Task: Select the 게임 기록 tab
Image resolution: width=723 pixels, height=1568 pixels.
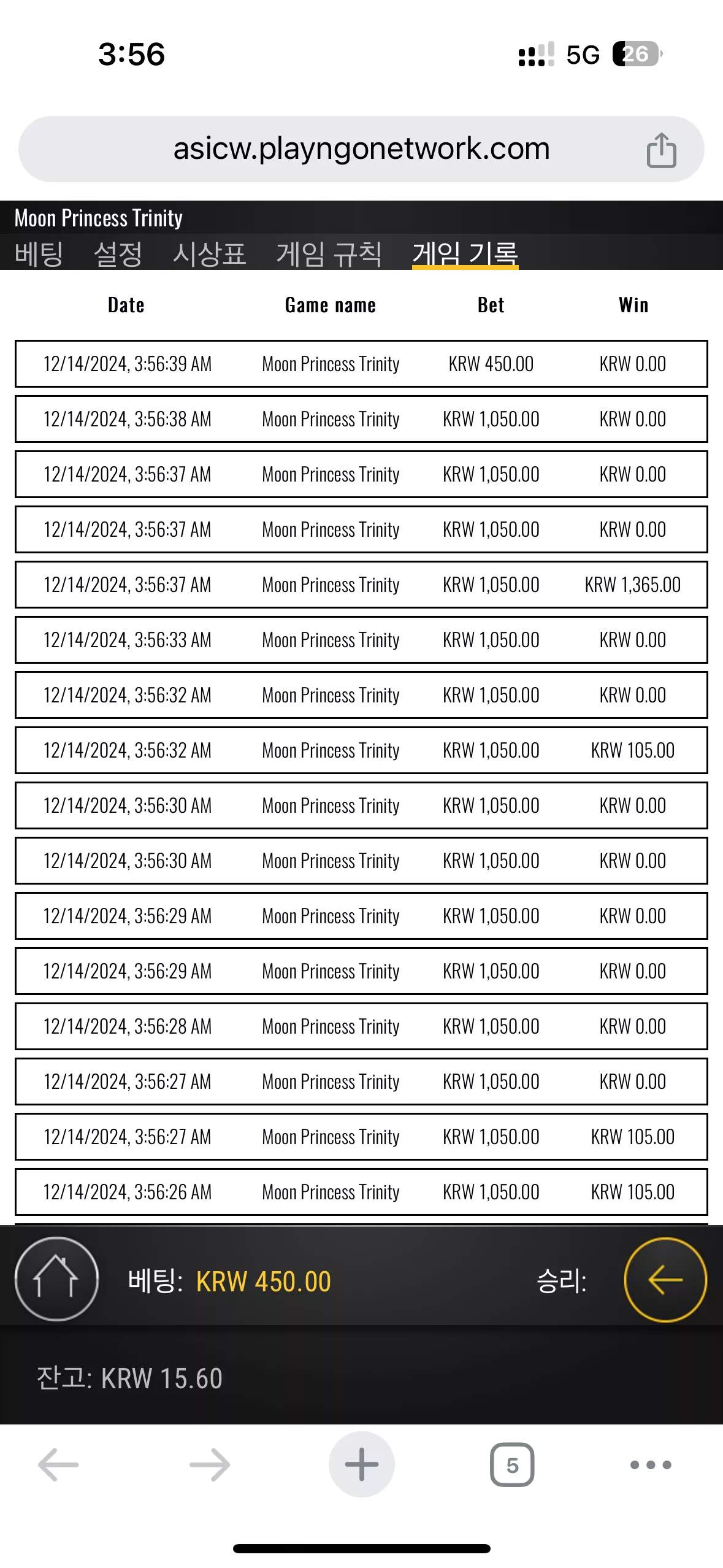Action: pos(465,253)
